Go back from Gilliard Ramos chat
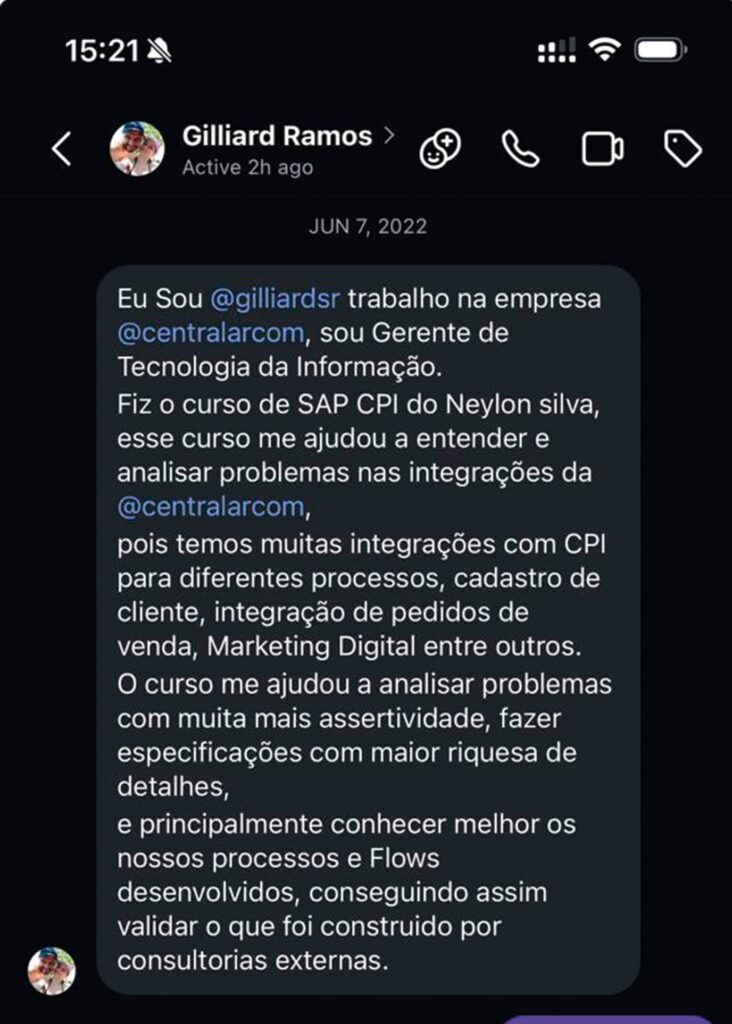This screenshot has height=1024, width=732. click(62, 150)
